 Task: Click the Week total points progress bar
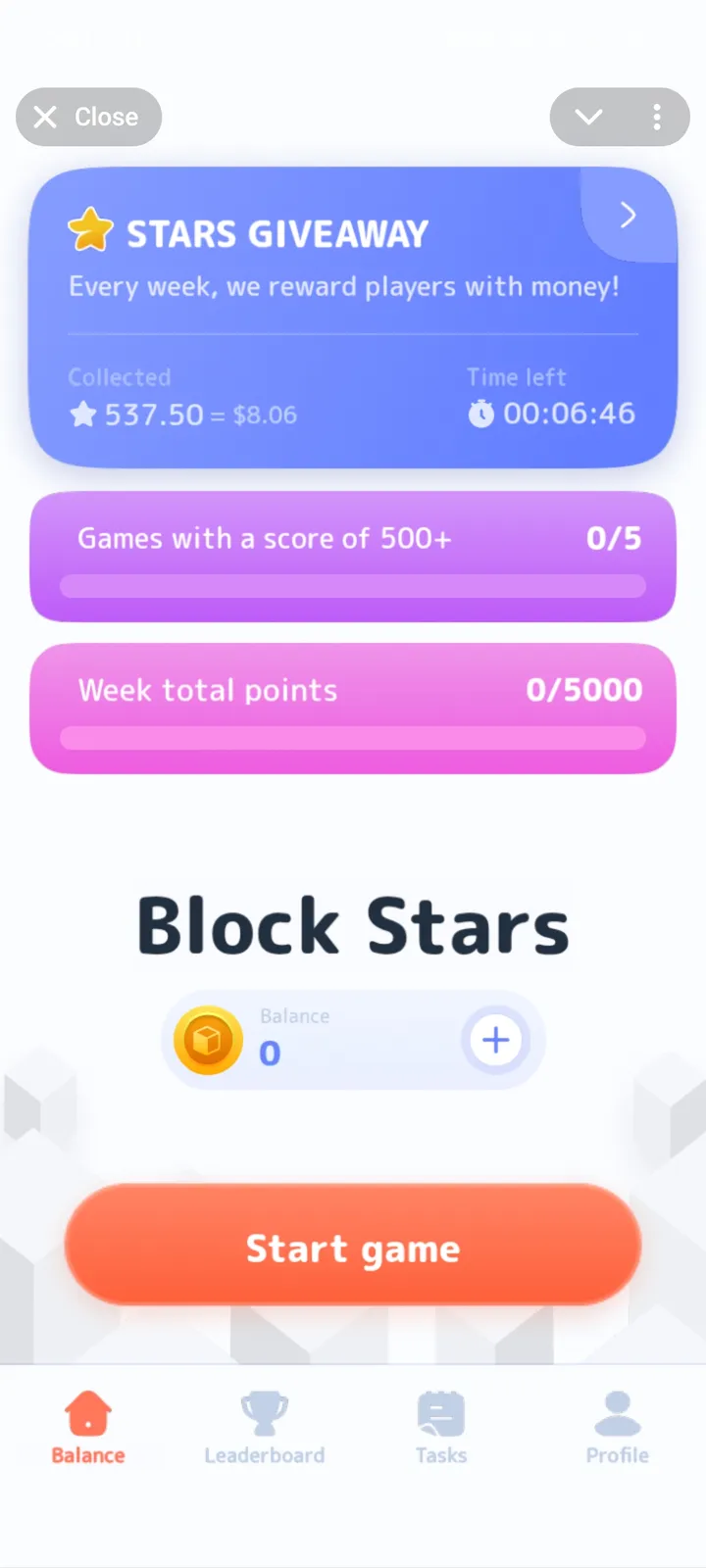pos(353,737)
